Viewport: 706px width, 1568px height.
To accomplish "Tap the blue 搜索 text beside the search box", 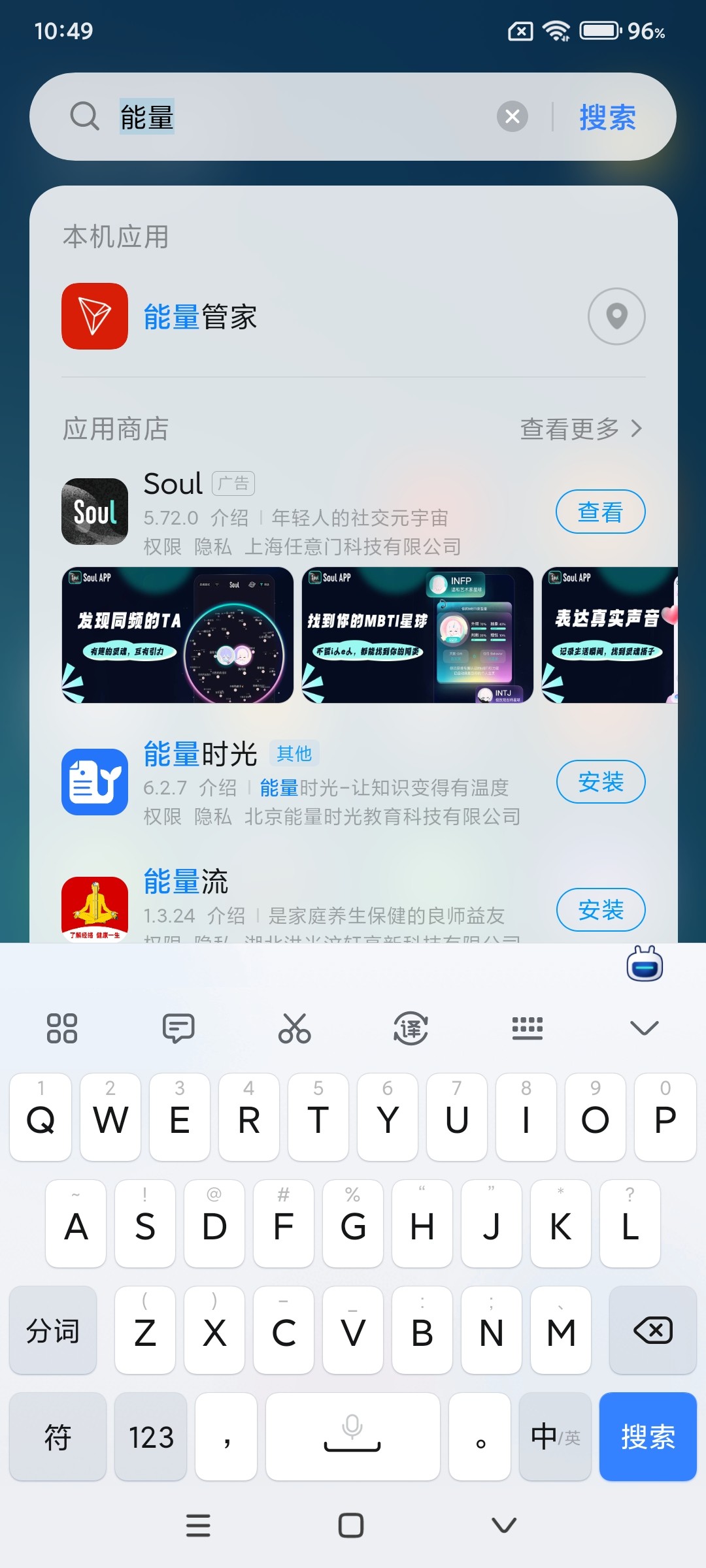I will [607, 118].
